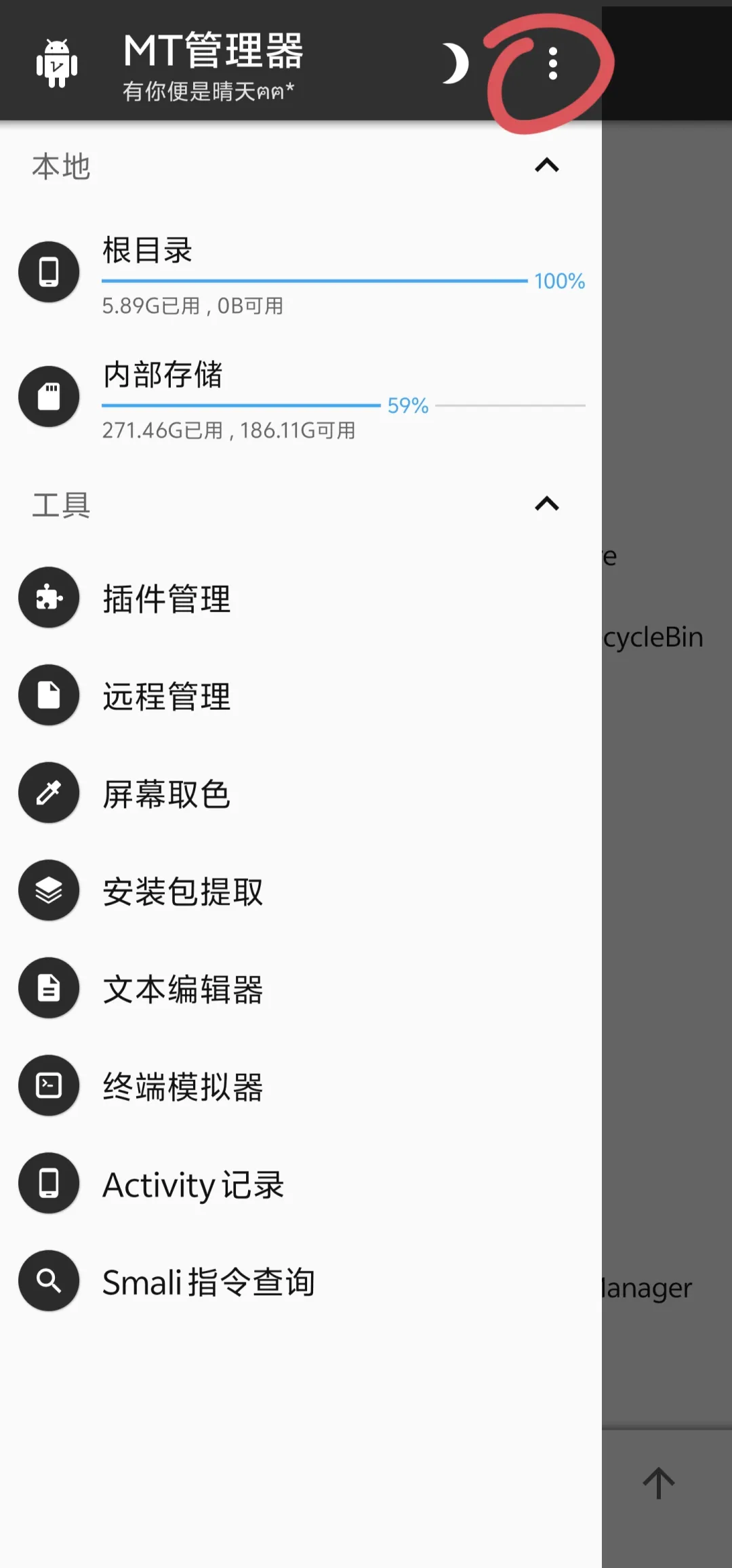Image resolution: width=732 pixels, height=1568 pixels.
Task: Open 插件管理 plugin manager
Action: pyautogui.click(x=301, y=598)
